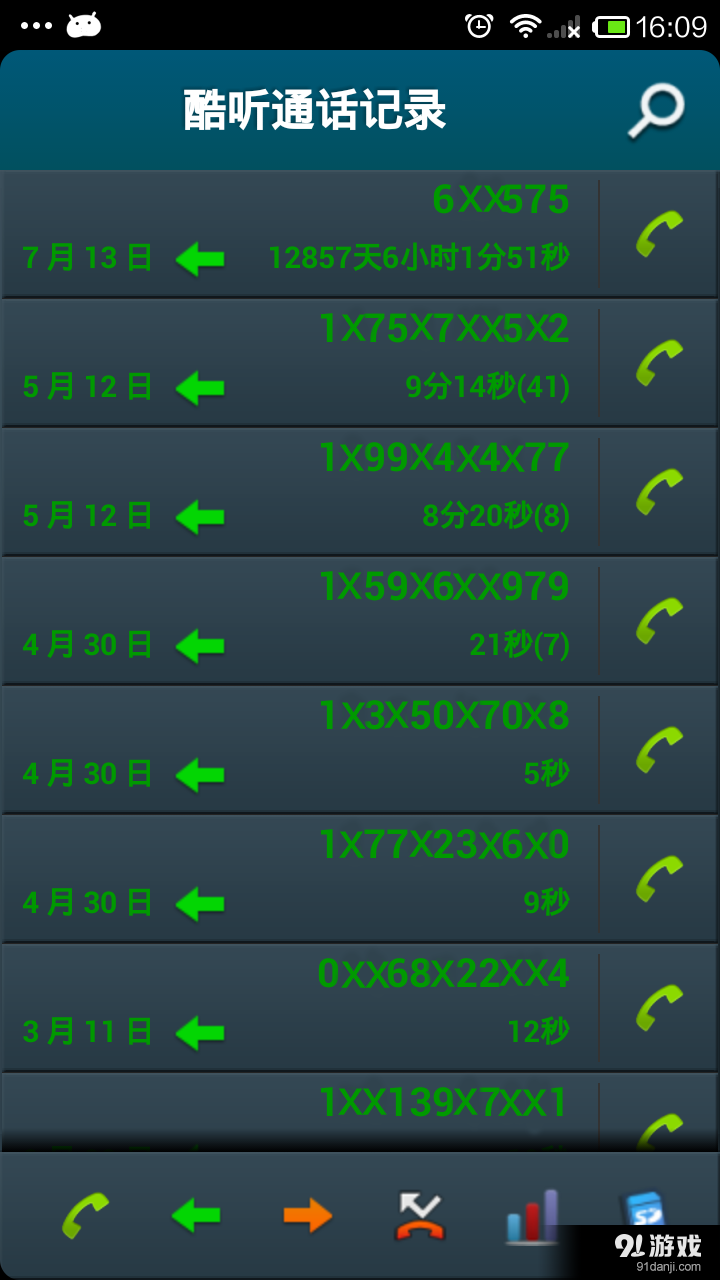Call back 1X99X4X4X77
The image size is (720, 1280).
click(x=659, y=491)
